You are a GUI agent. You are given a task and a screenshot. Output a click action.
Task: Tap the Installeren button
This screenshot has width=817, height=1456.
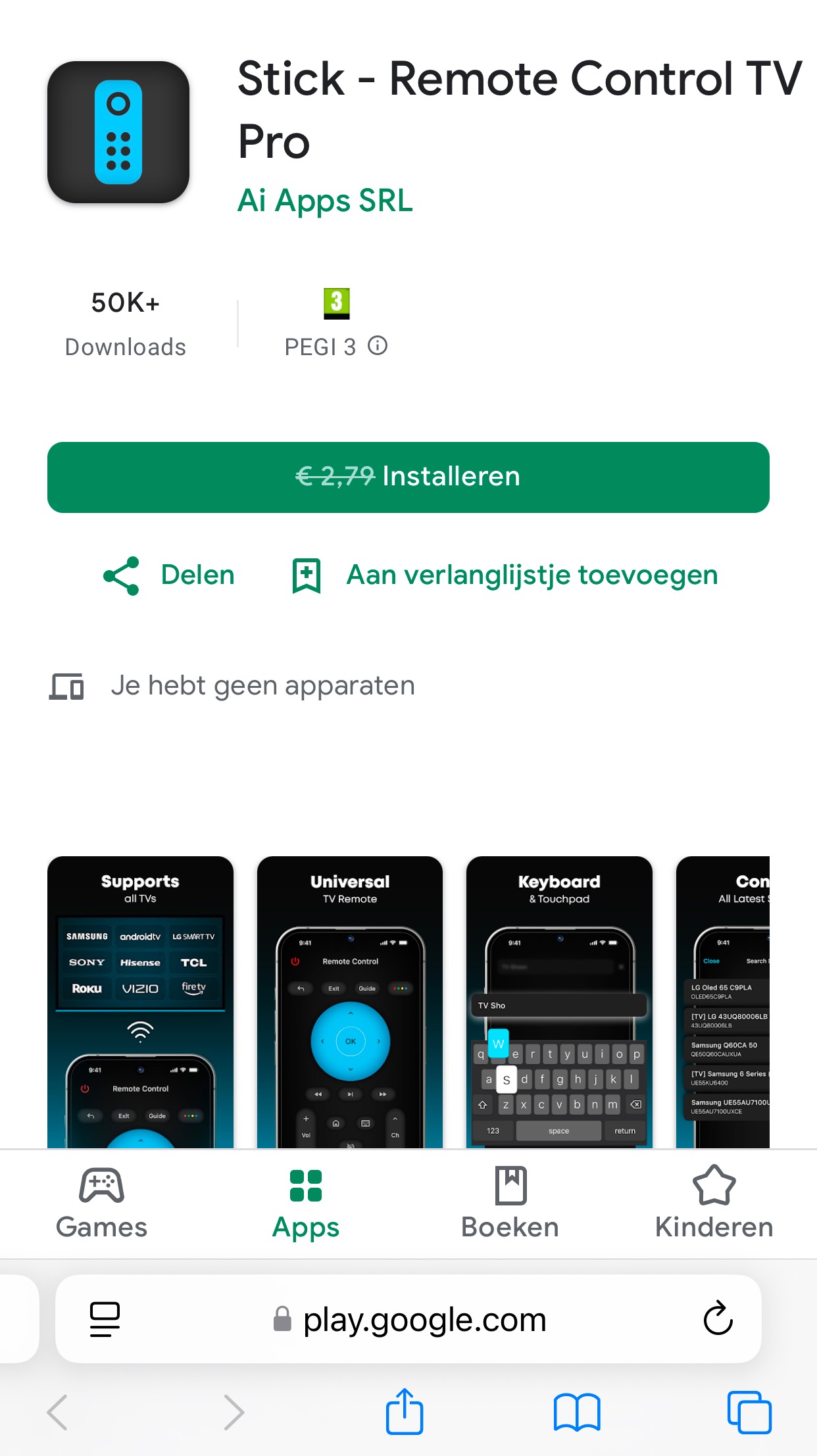tap(408, 477)
